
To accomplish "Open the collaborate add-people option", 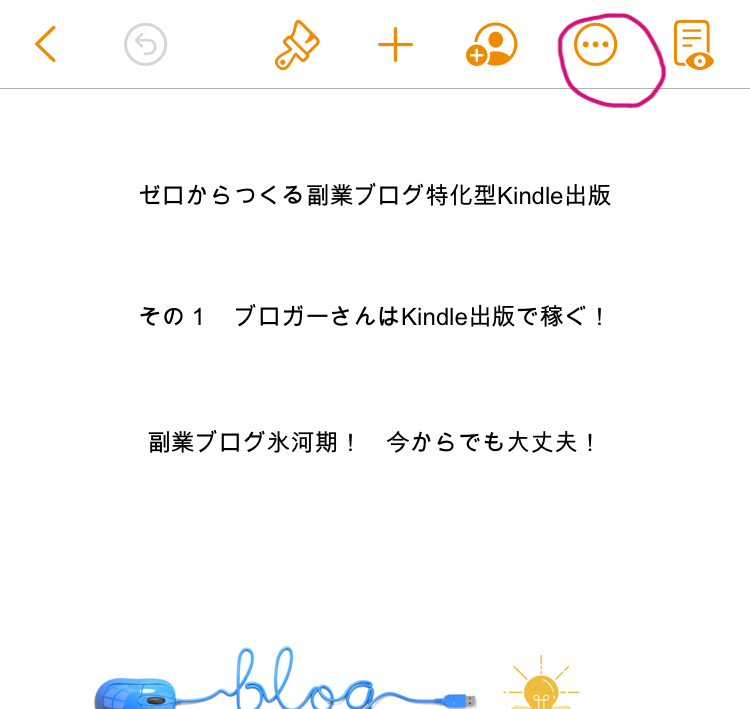I will [492, 45].
